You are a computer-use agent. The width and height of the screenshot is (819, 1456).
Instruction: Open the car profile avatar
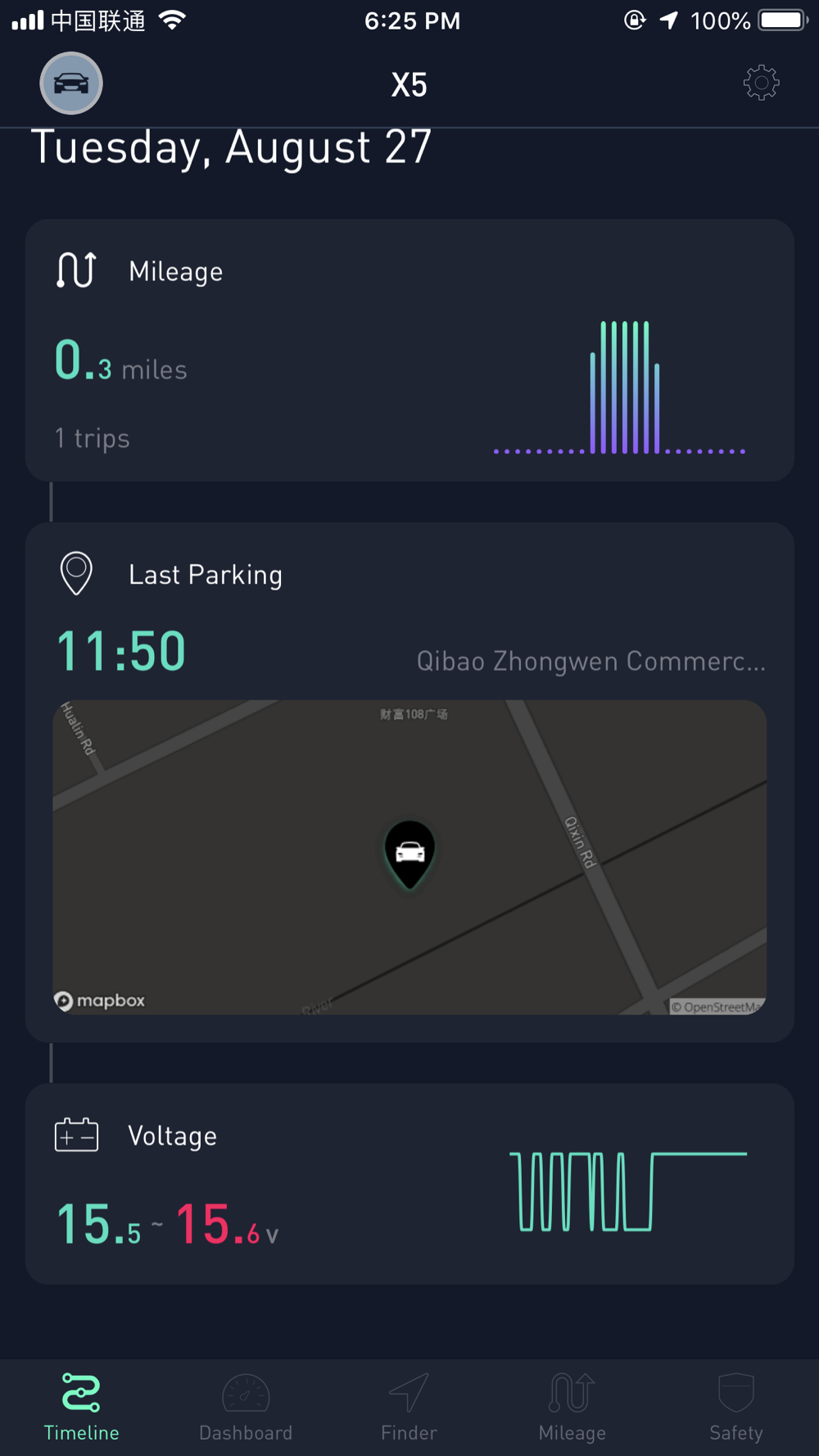71,84
